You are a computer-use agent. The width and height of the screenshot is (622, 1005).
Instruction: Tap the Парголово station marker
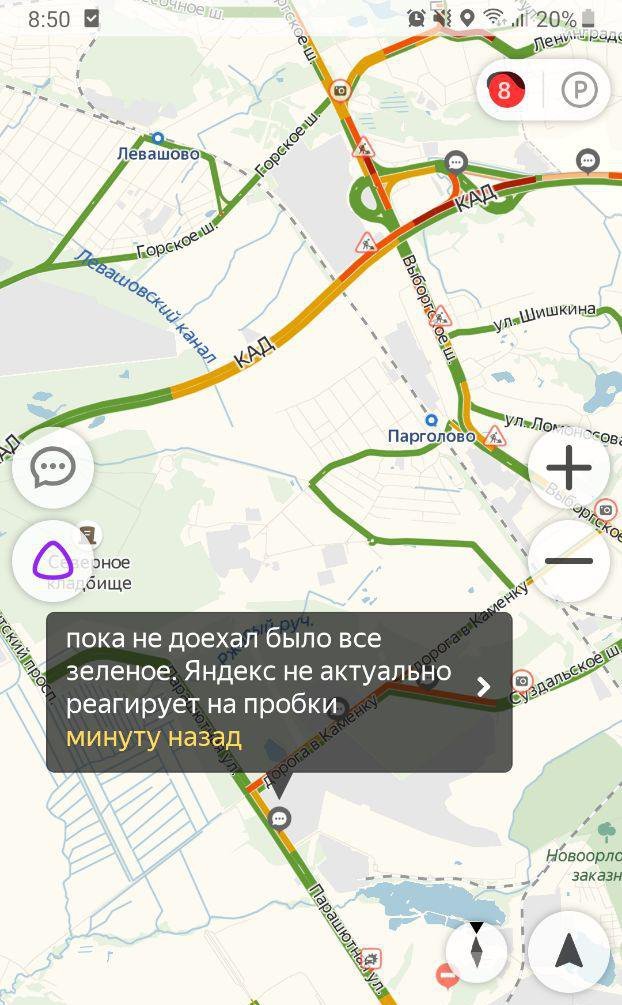pyautogui.click(x=431, y=422)
